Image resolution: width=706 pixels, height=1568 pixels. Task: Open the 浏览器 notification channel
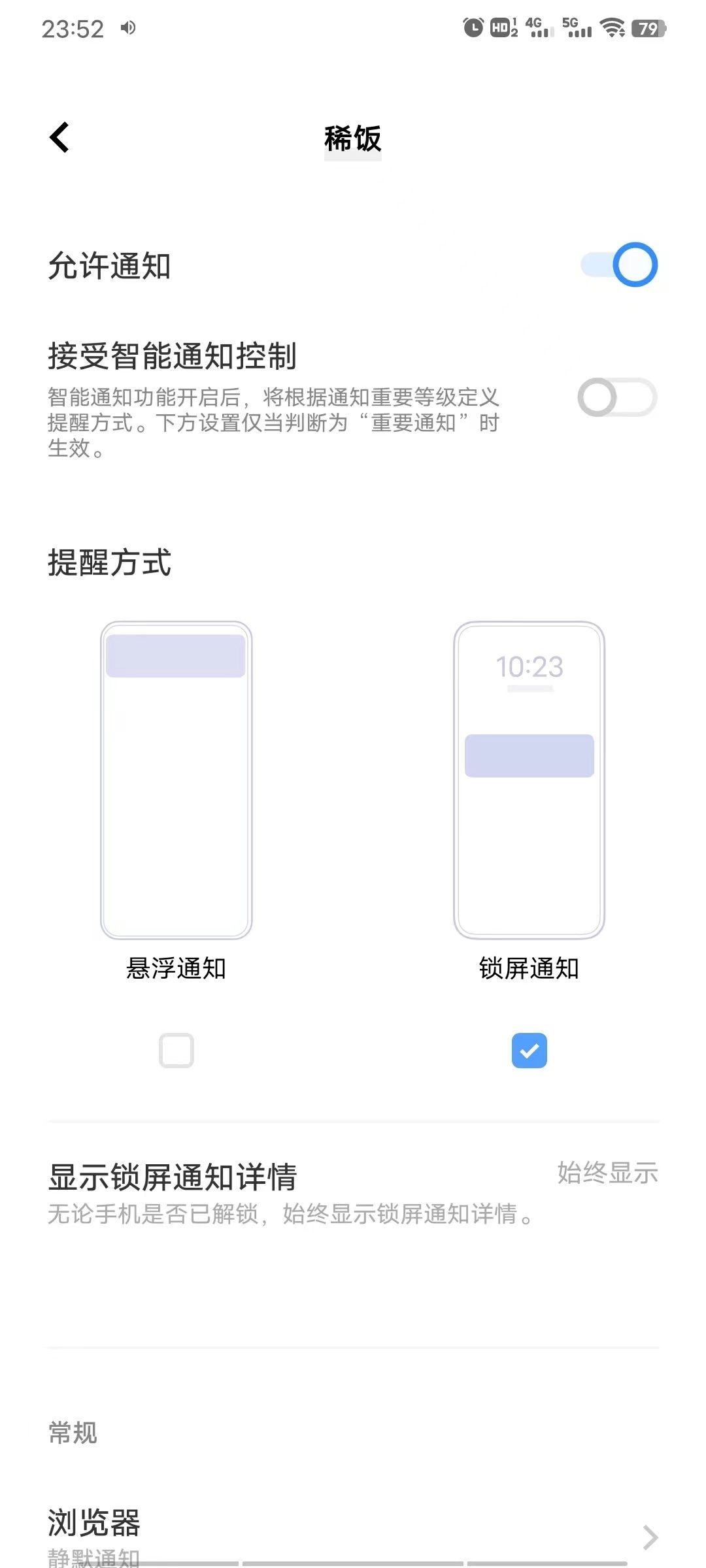(353, 1532)
